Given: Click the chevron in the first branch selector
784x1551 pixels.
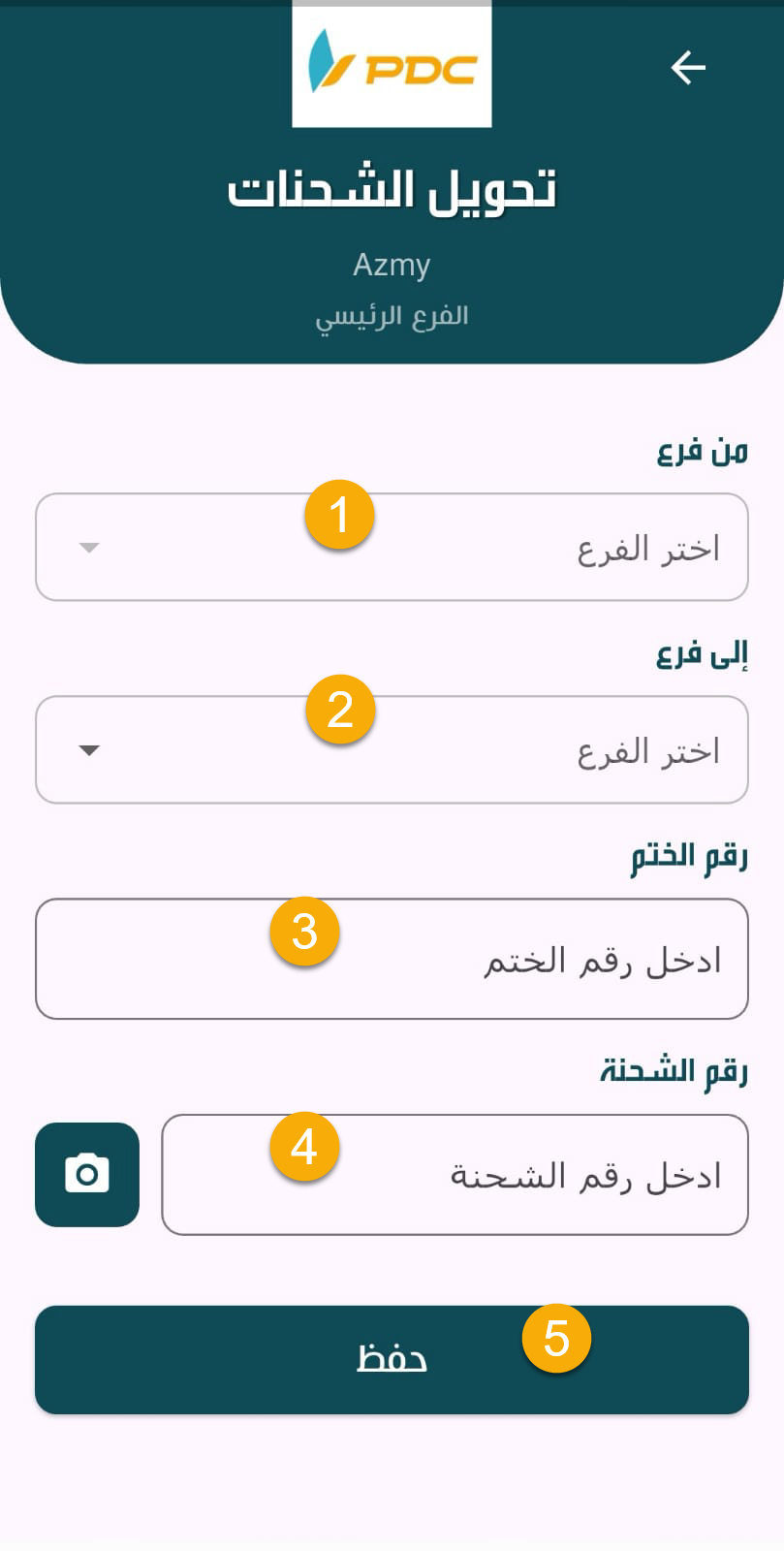Looking at the screenshot, I should coord(89,547).
